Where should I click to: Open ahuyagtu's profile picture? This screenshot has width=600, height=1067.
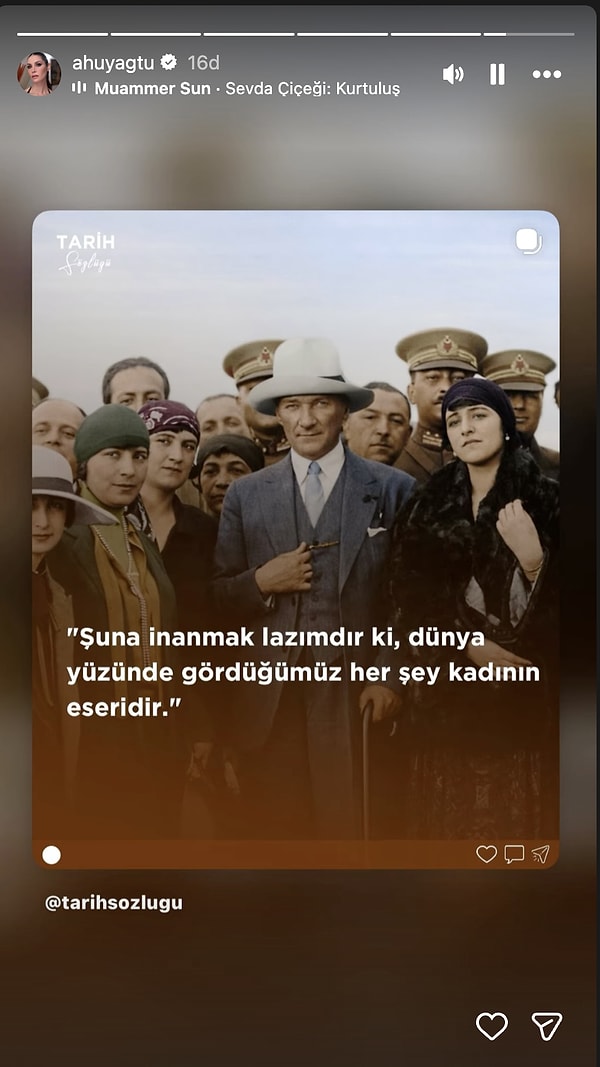39,74
